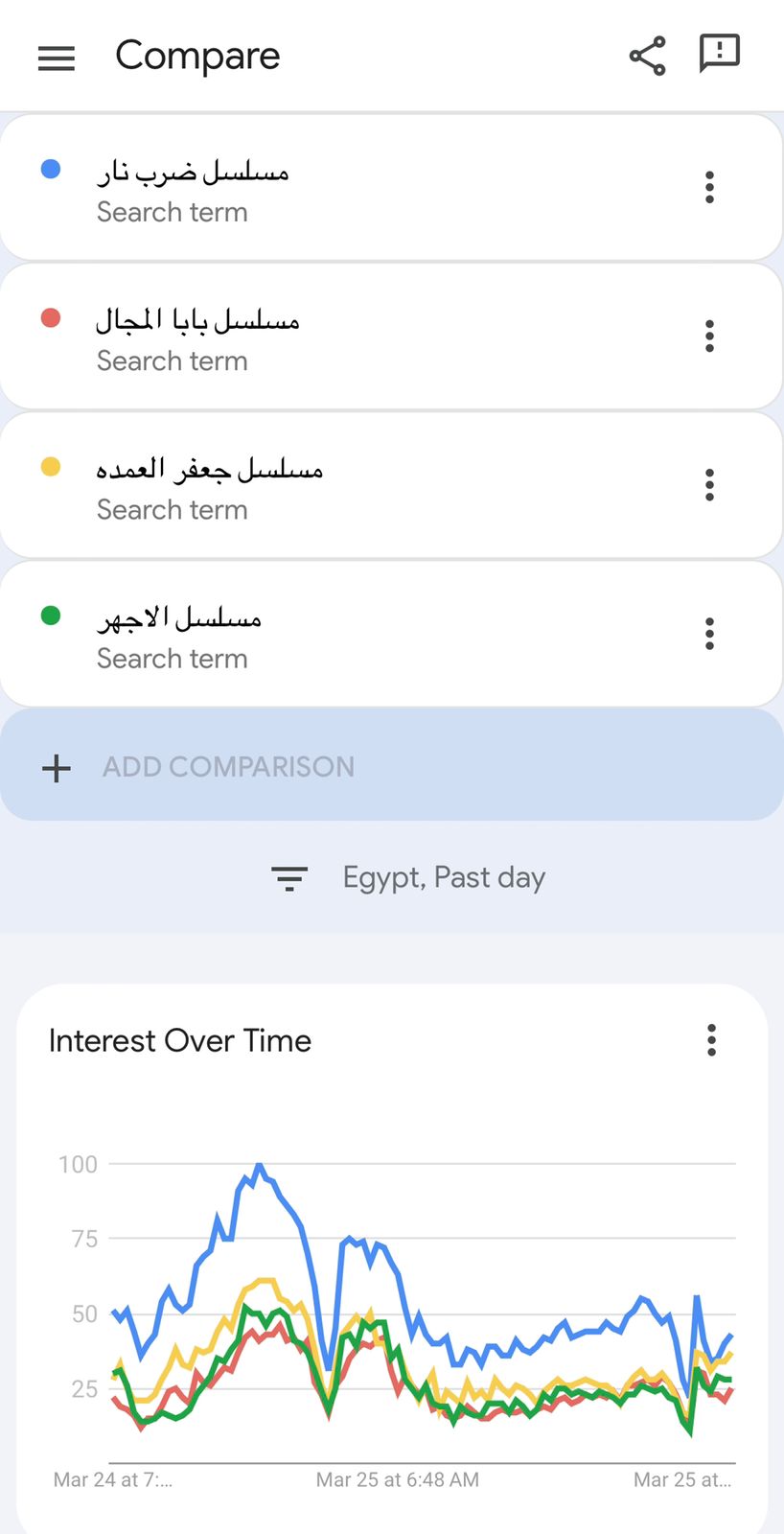Open the hamburger navigation menu
Image resolution: width=784 pixels, height=1534 pixels.
coord(56,58)
